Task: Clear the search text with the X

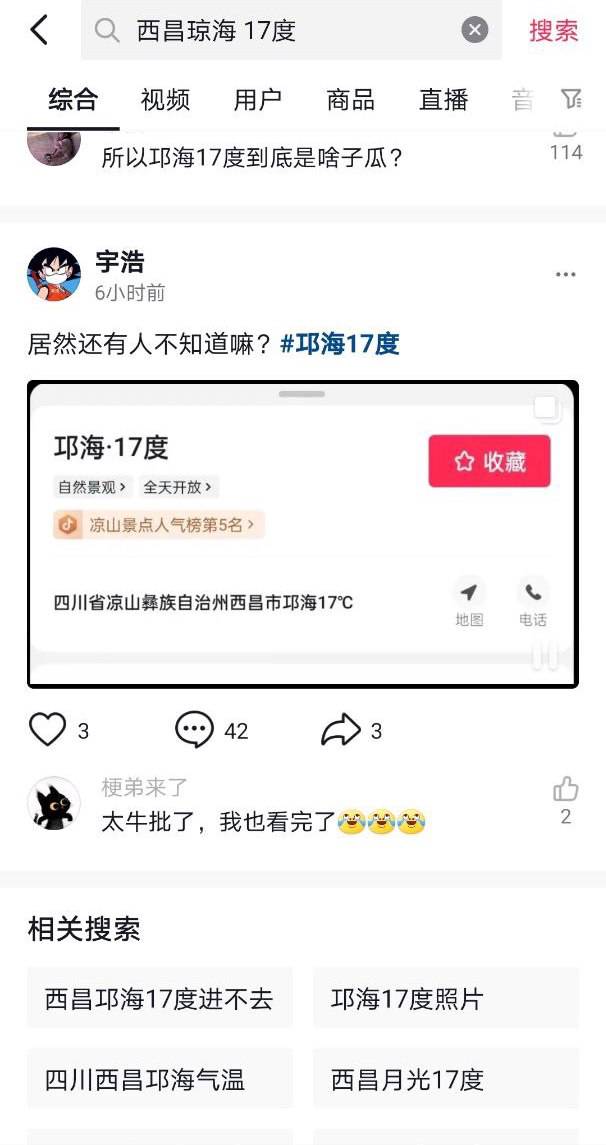Action: tap(475, 31)
